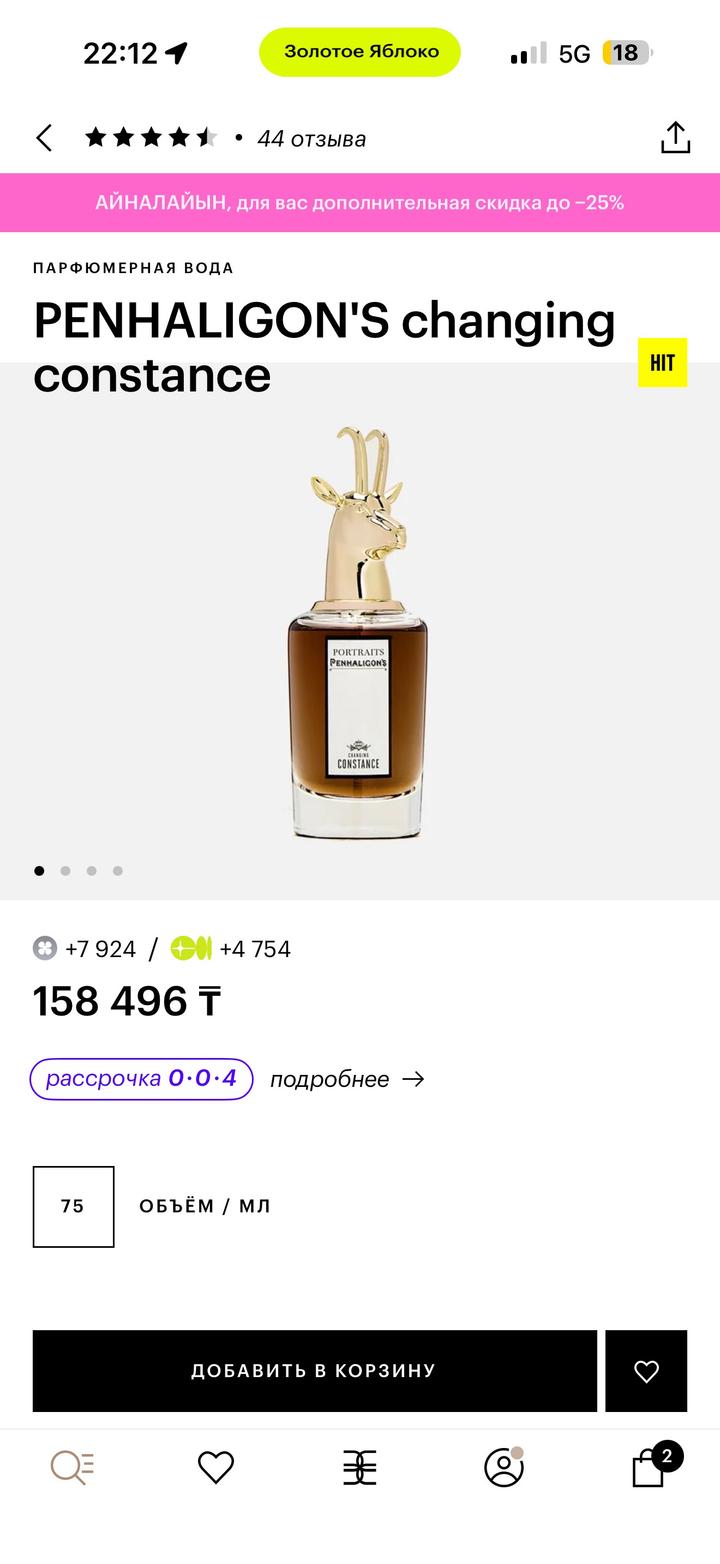Open the catalog search tab
Viewport: 720px width, 1564px height.
[72, 1467]
